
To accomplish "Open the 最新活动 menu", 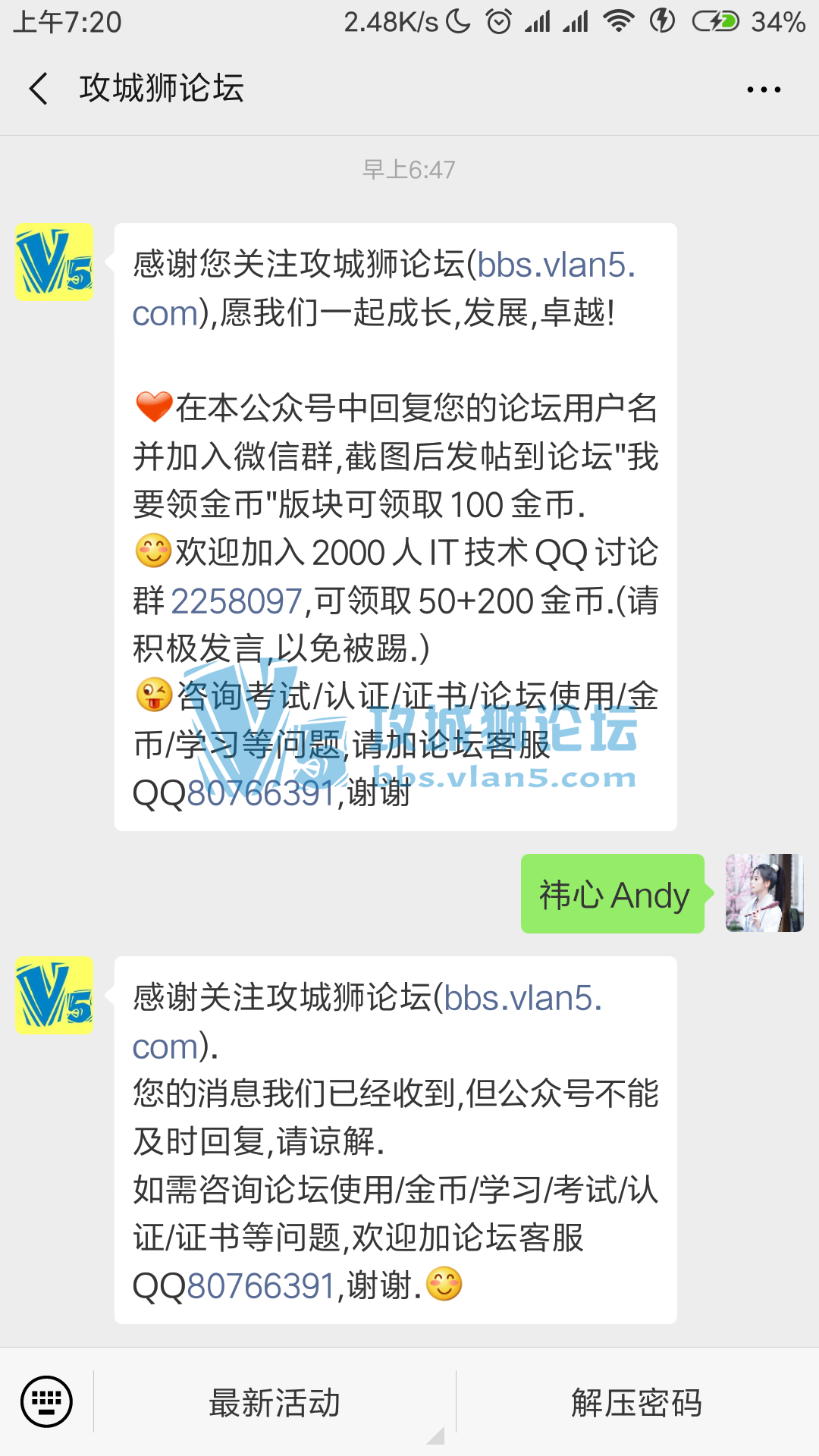I will [x=275, y=1403].
